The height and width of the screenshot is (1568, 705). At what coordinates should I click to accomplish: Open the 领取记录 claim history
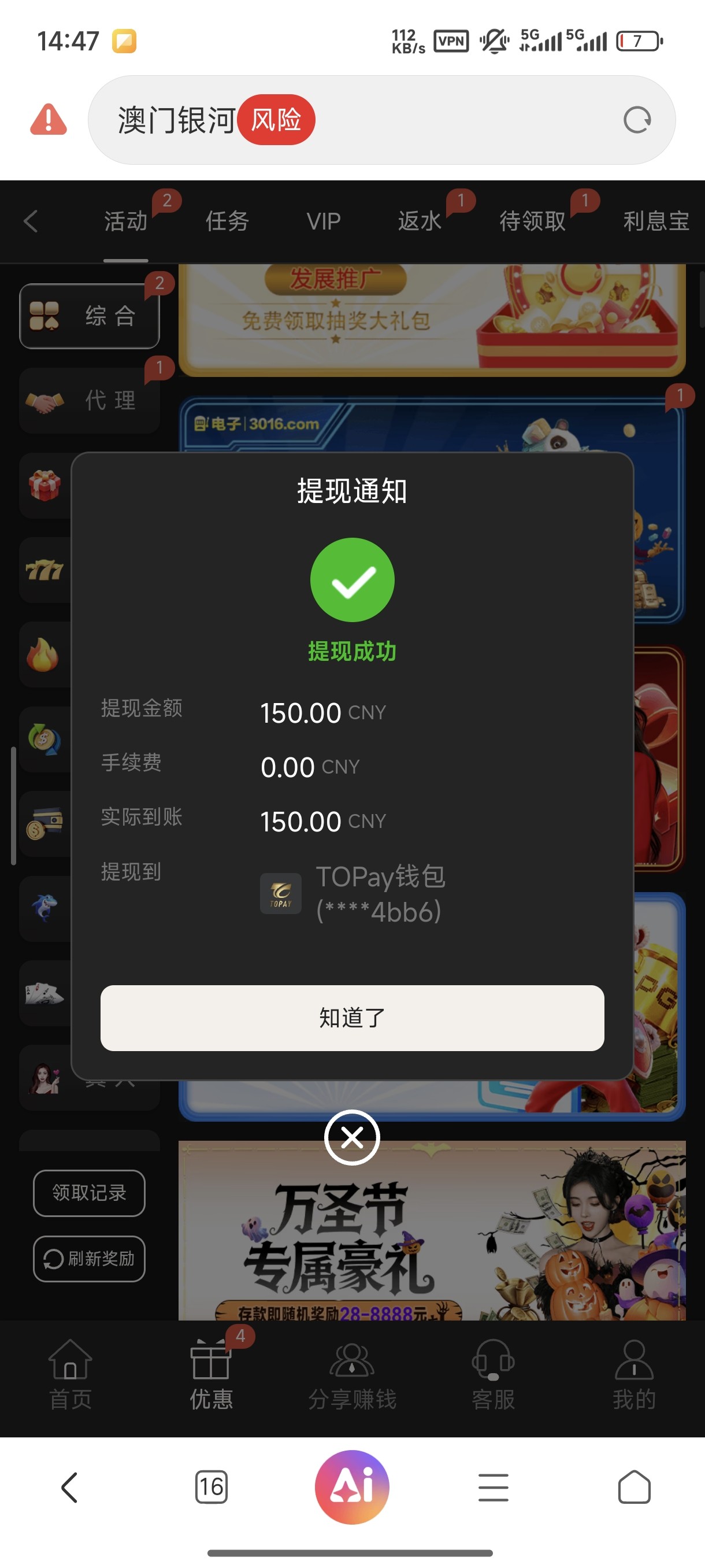[89, 1192]
